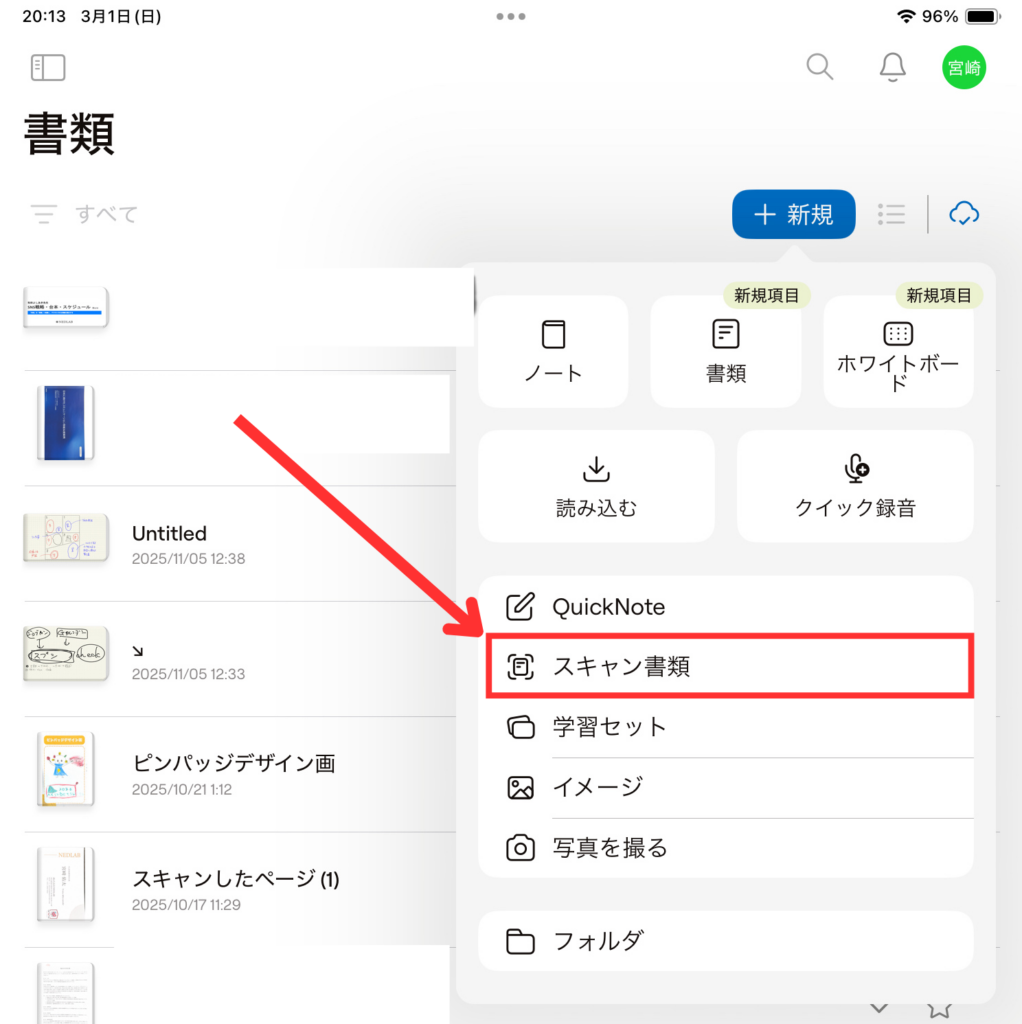1022x1024 pixels.
Task: Check the cloud sync status
Action: 963,213
